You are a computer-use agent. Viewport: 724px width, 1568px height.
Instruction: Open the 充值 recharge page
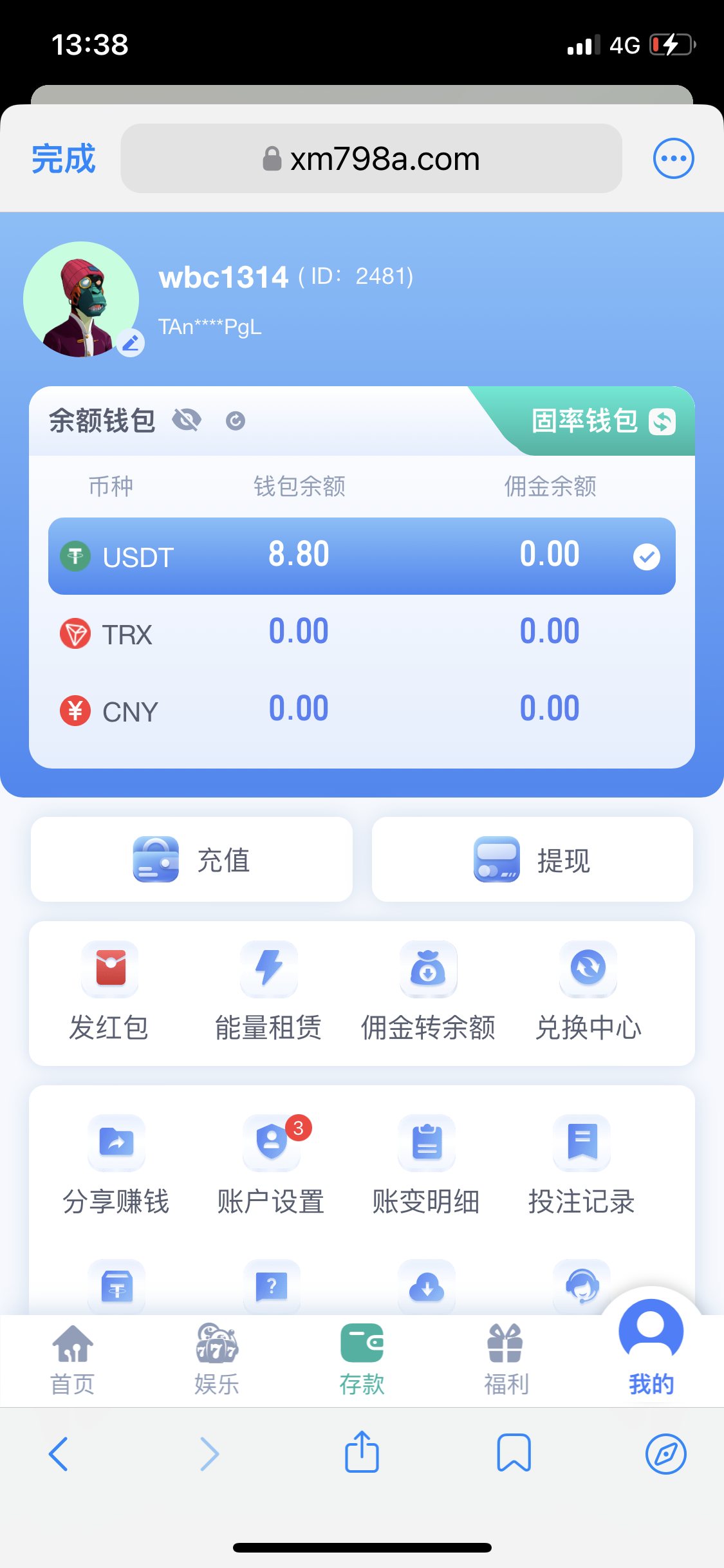[192, 859]
